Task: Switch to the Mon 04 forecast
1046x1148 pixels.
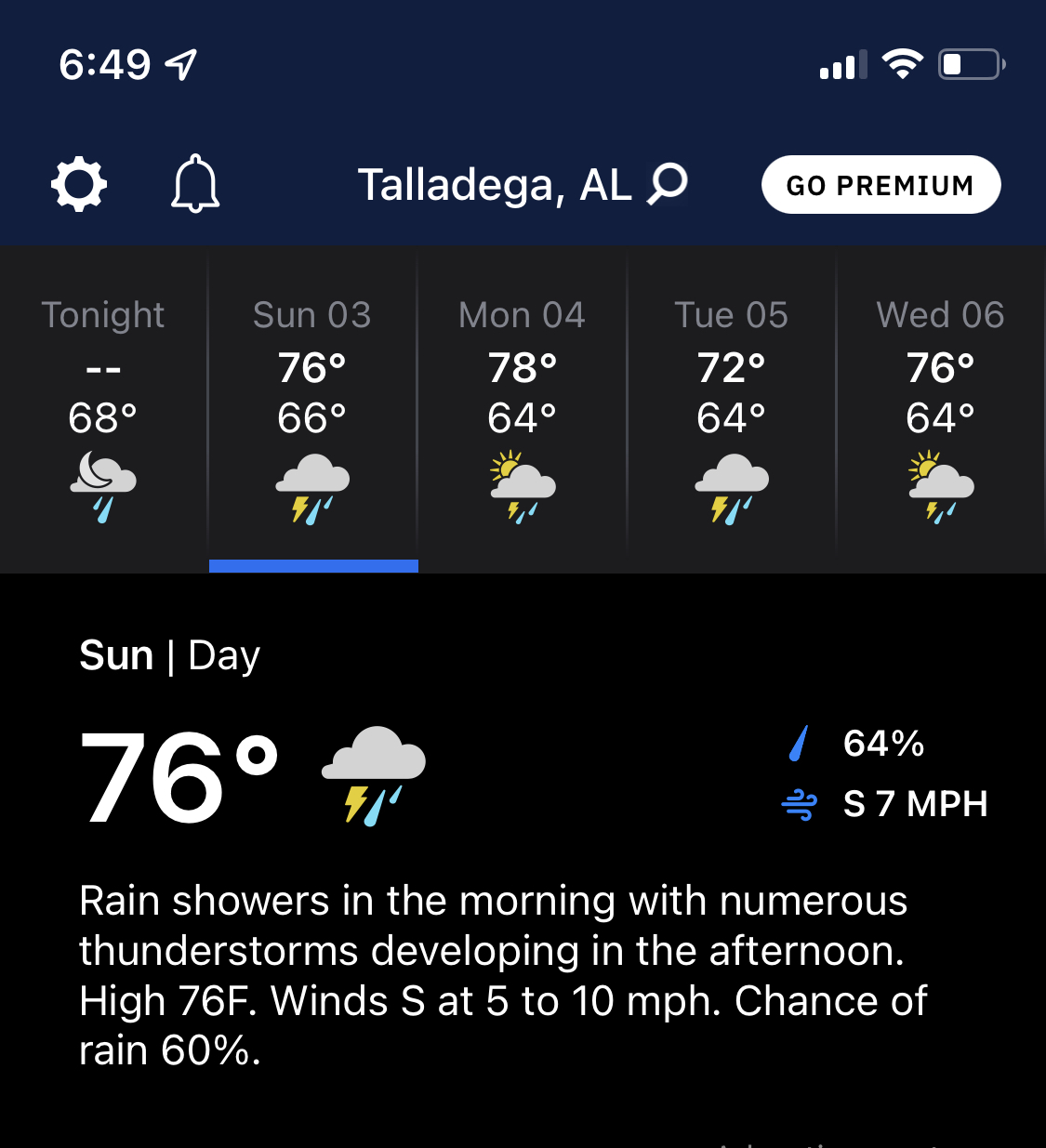Action: pos(523,409)
